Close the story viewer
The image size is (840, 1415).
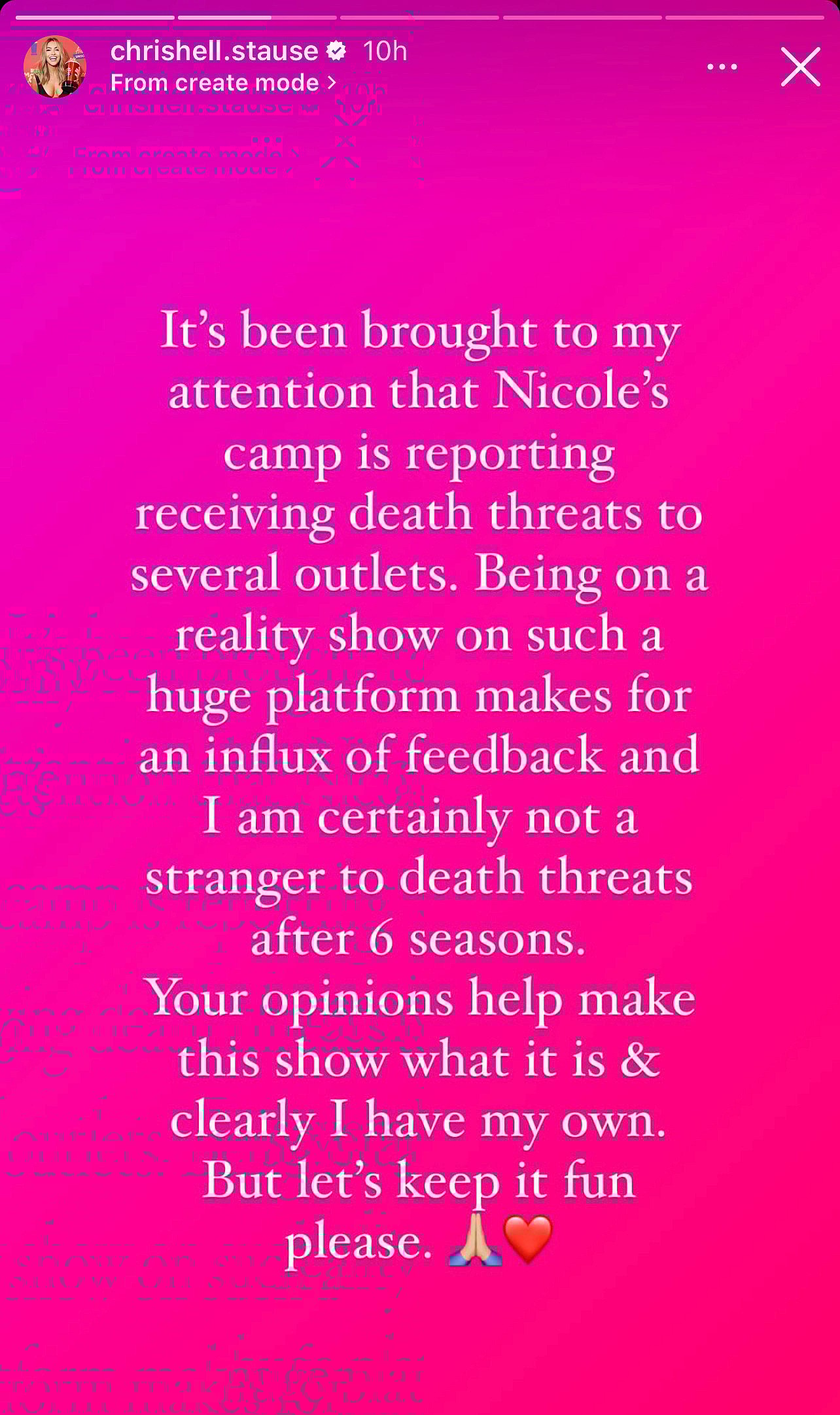pyautogui.click(x=800, y=67)
